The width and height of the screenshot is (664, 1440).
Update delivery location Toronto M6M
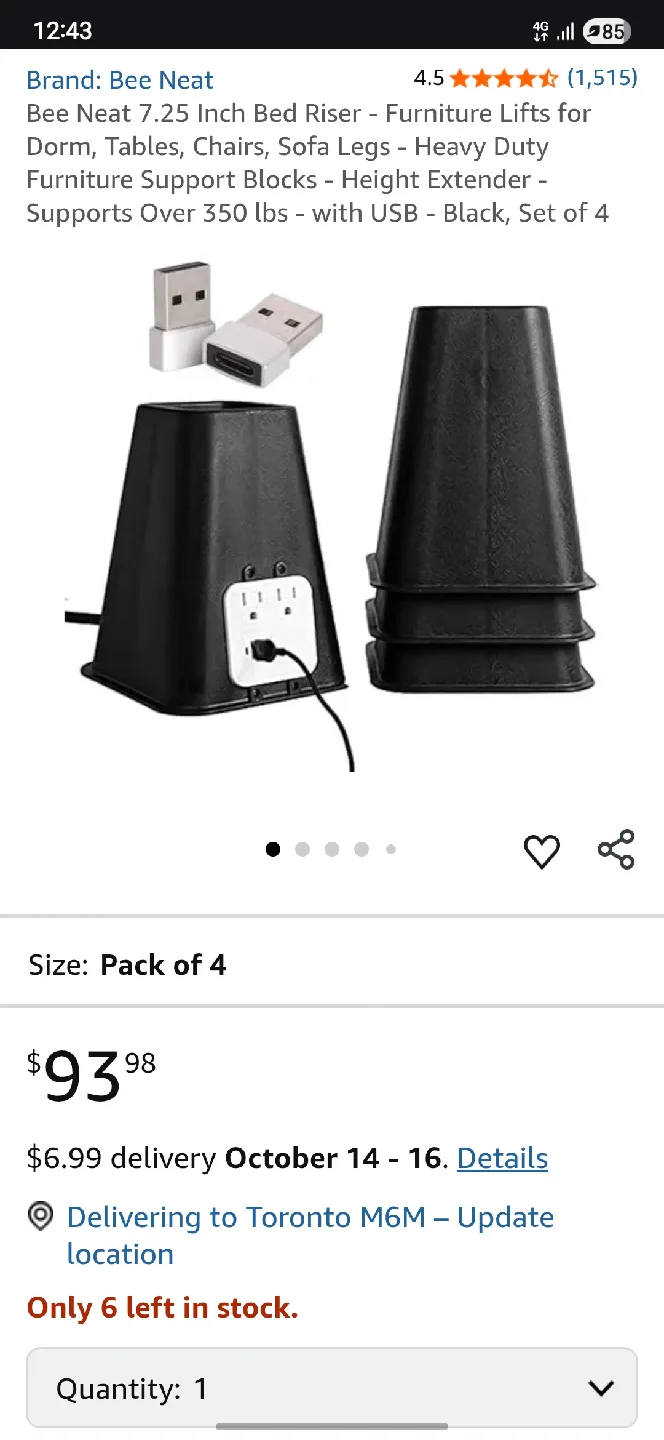tap(310, 1235)
